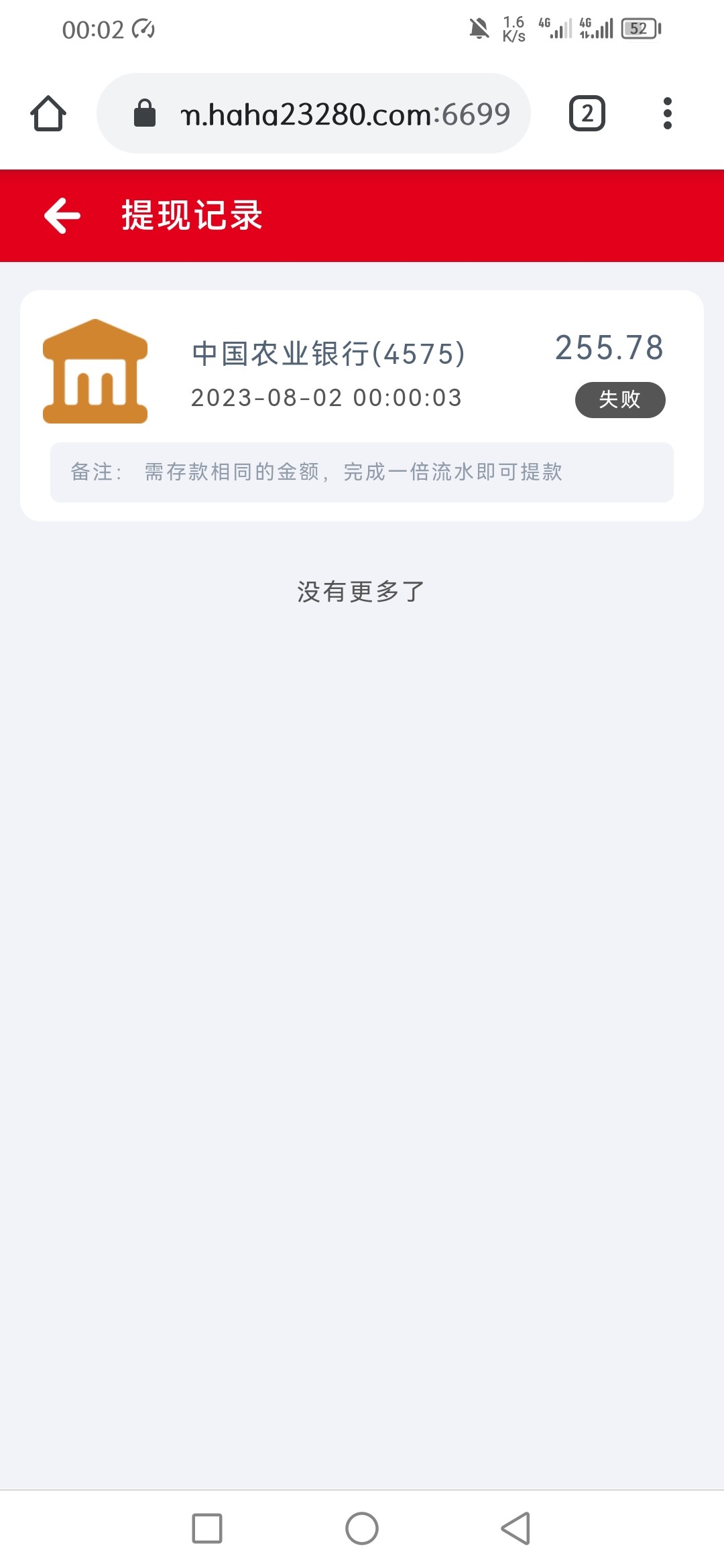
Task: Tap the battery indicator in the status bar
Action: click(640, 28)
